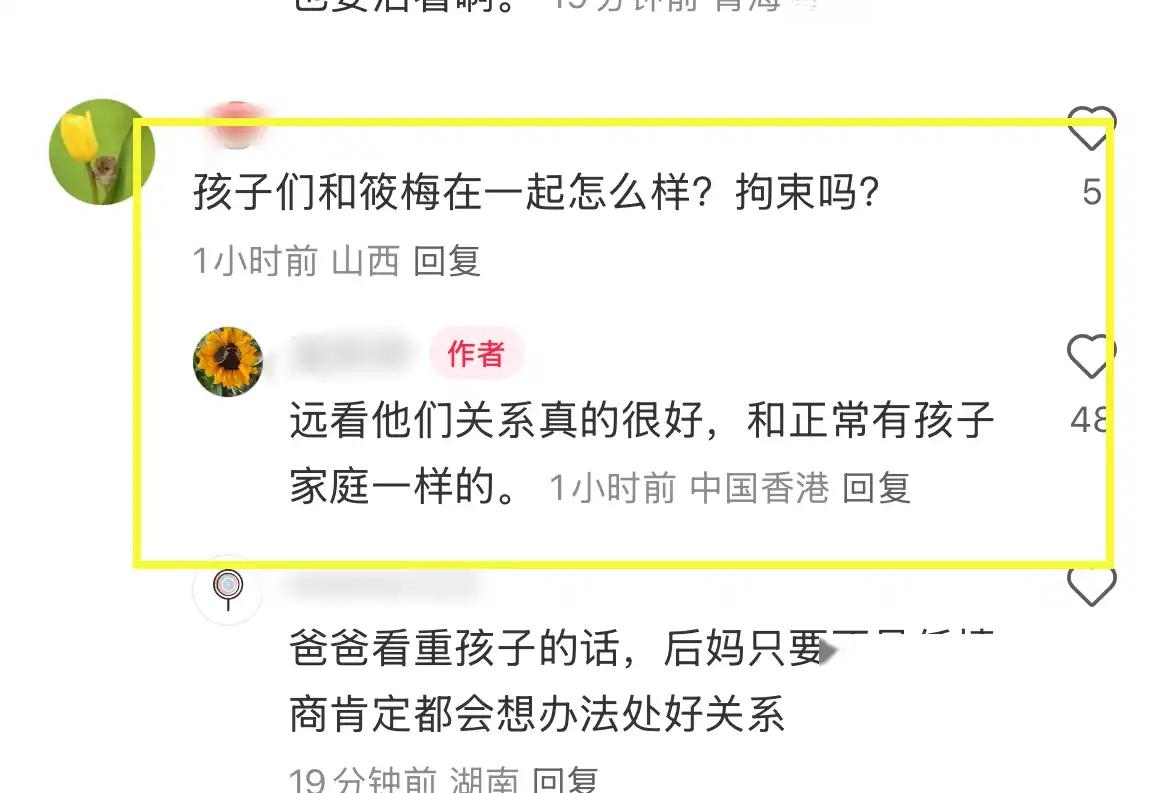
Task: Like the comment starting 爸爸看重孩子的话
Action: pos(1091,585)
